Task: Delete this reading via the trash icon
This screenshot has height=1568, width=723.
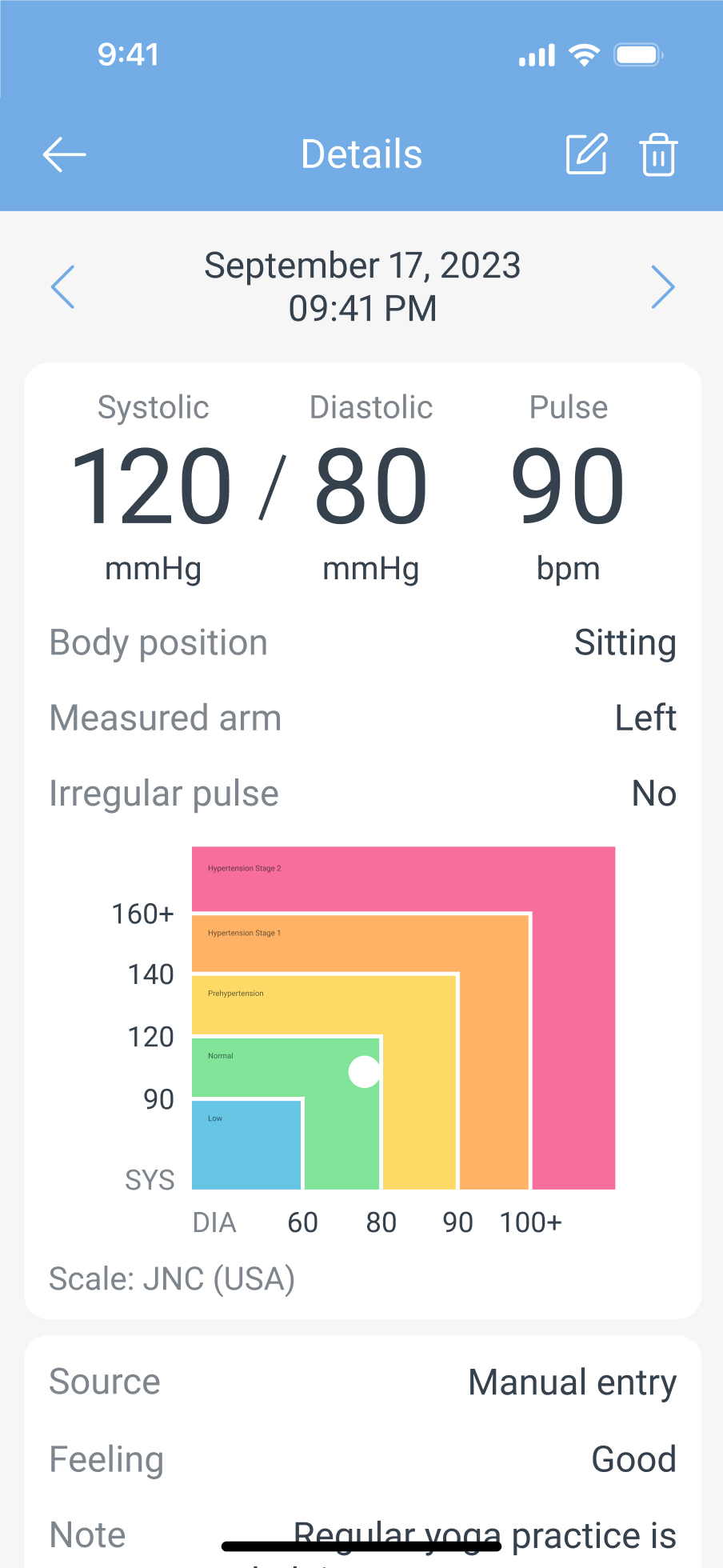Action: [657, 155]
